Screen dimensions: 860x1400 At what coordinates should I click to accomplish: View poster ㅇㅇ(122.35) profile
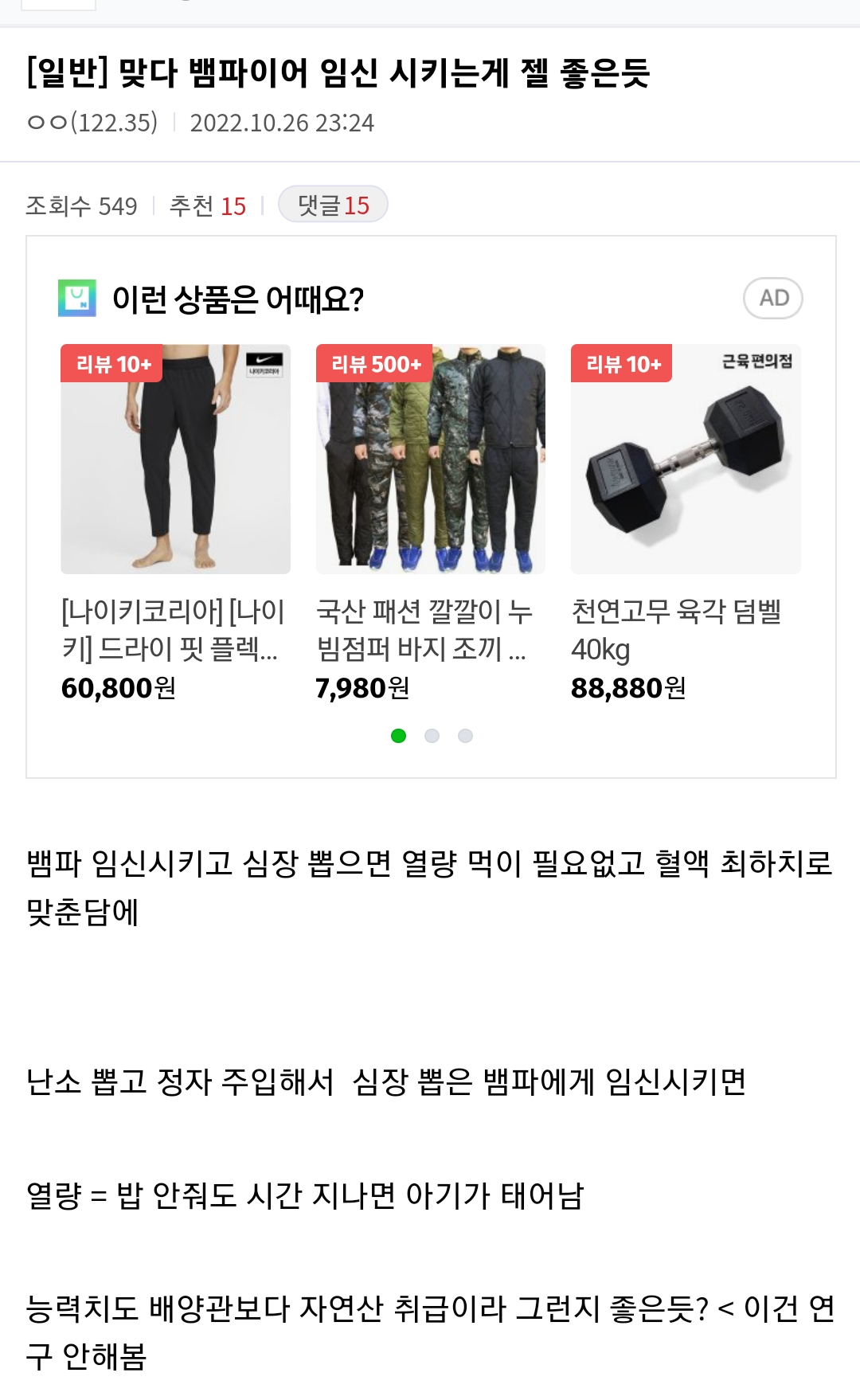[92, 123]
